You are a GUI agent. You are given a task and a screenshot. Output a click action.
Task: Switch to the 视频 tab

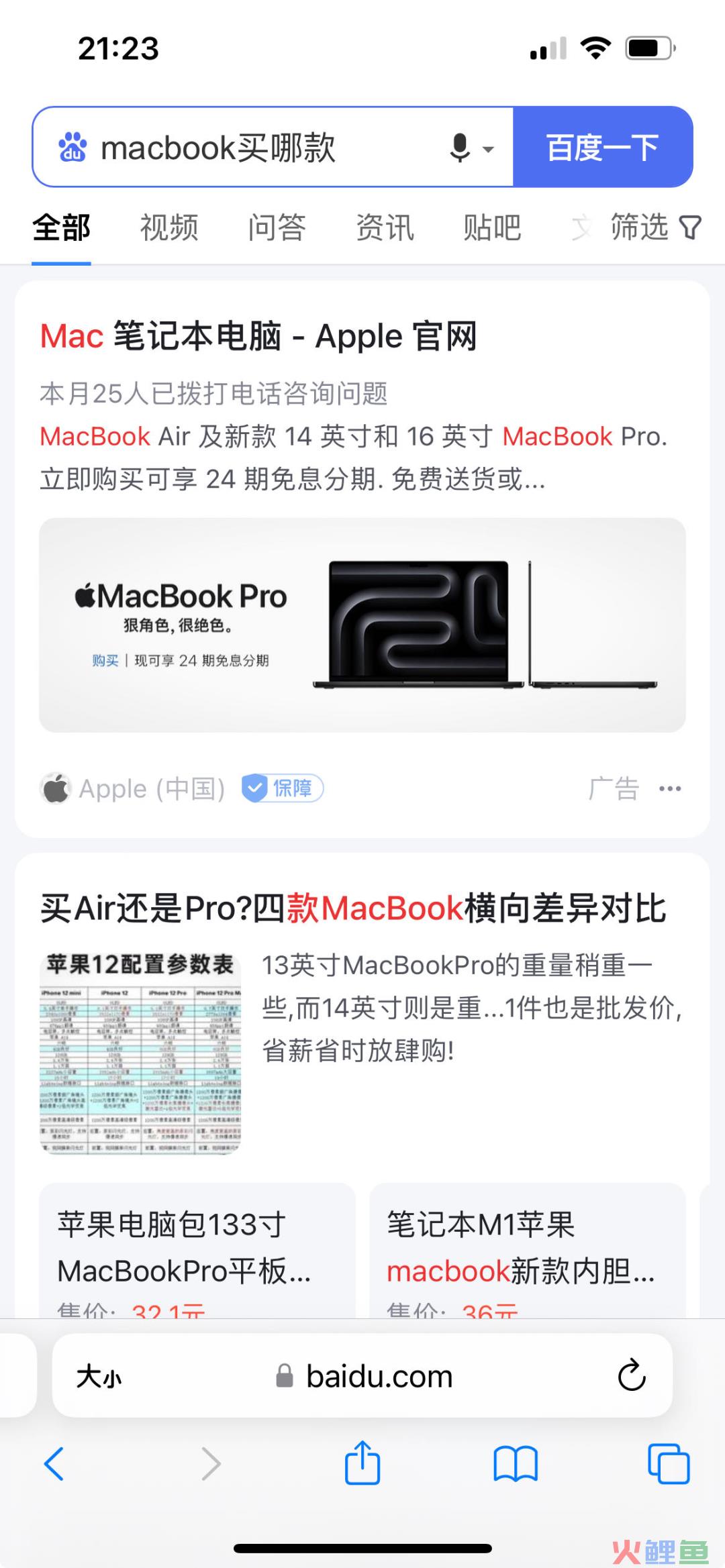169,228
